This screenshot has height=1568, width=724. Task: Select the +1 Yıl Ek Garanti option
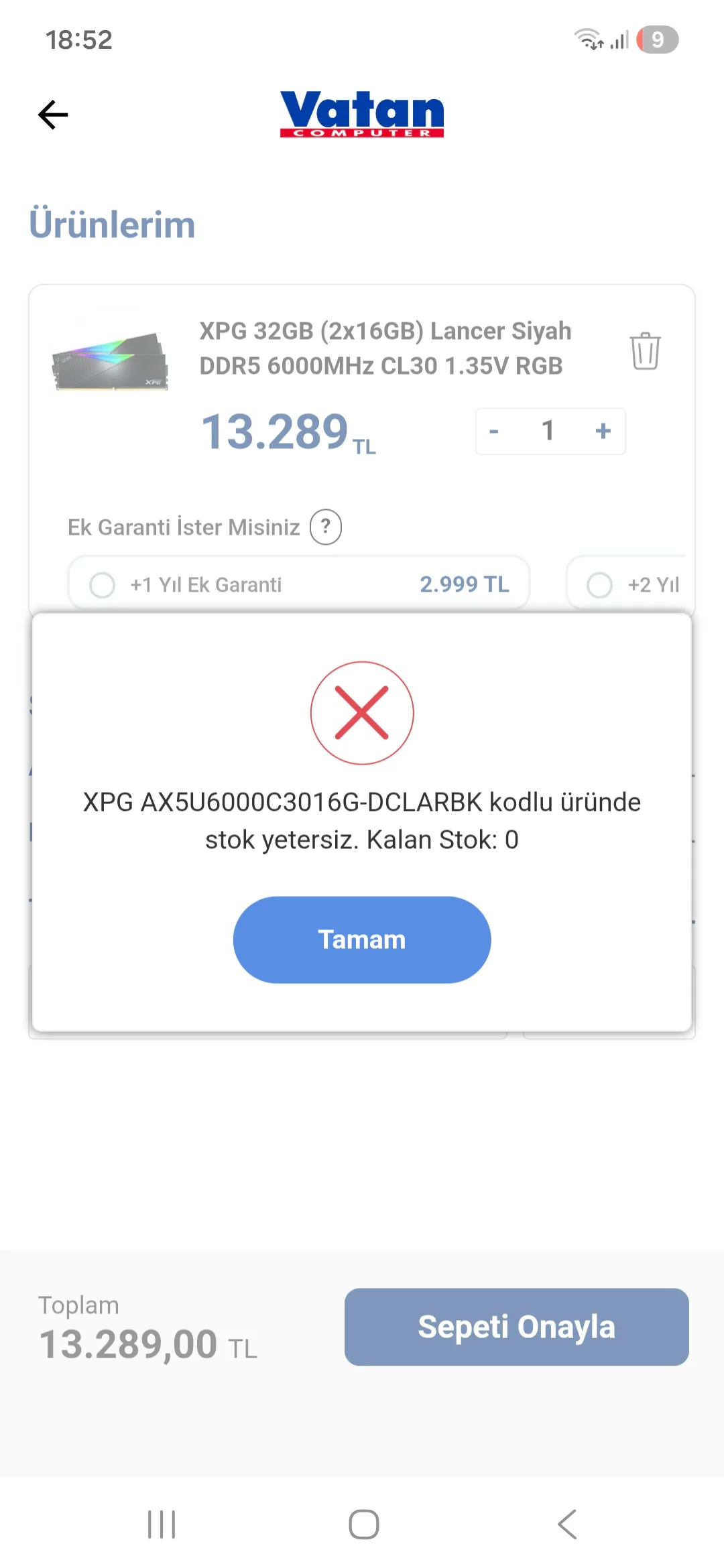click(x=103, y=584)
